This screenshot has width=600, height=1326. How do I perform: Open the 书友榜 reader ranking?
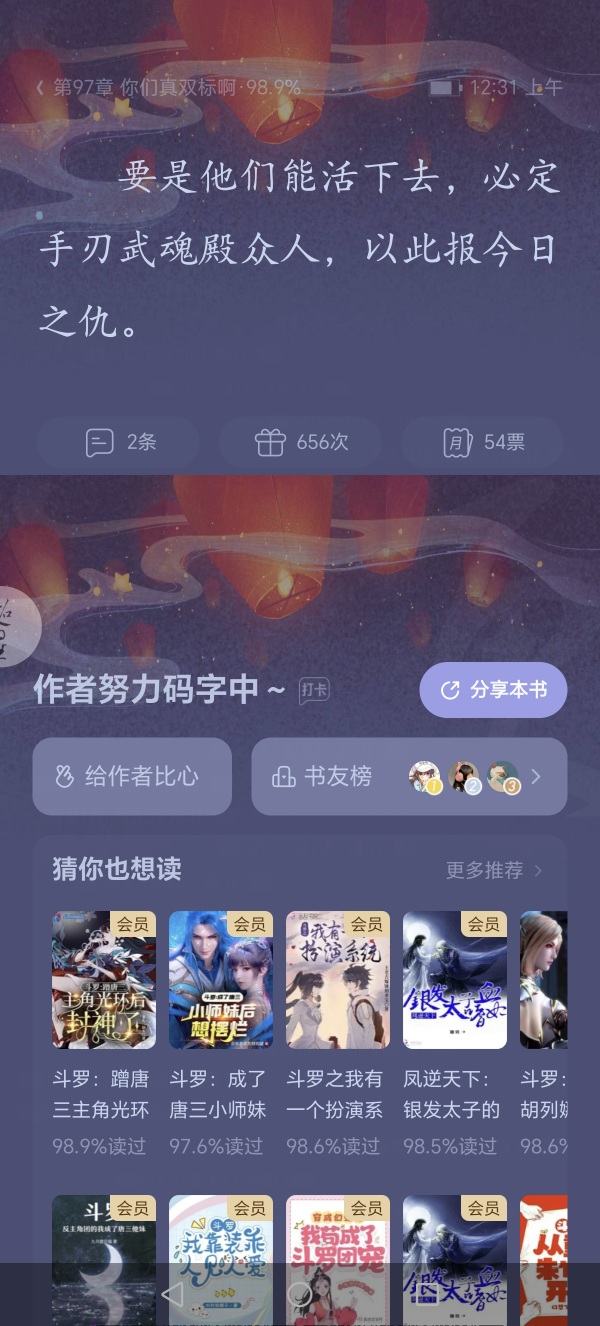(x=409, y=776)
